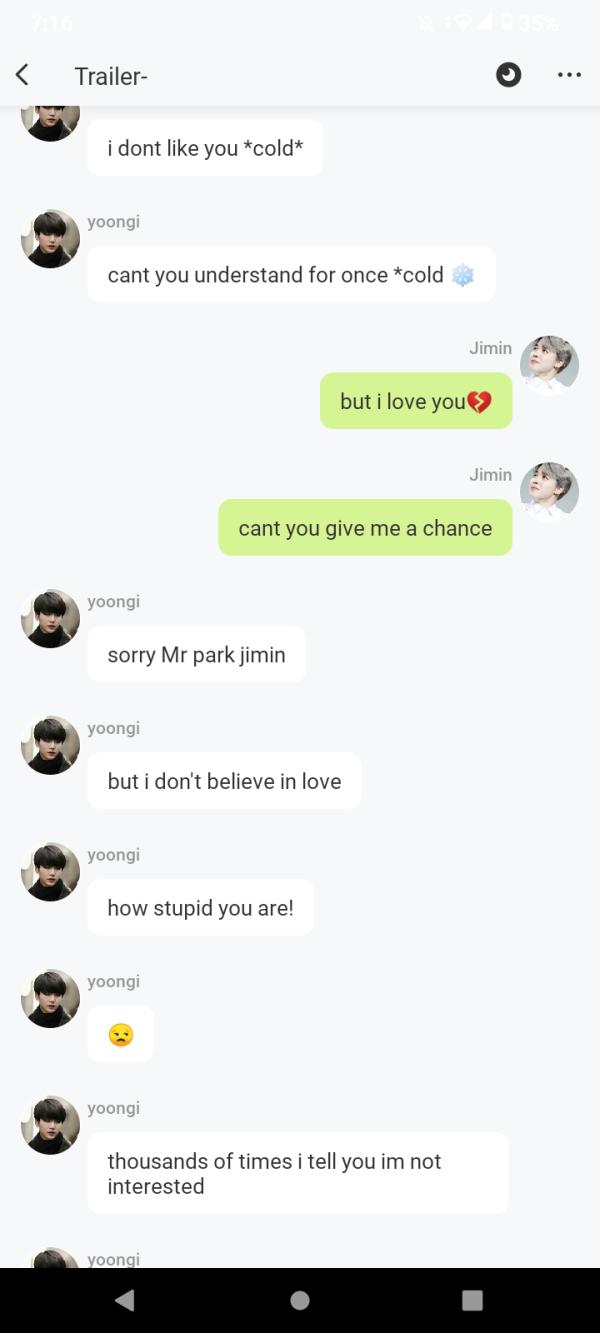Tap the 'cant you give me a chance' bubble
600x1333 pixels.
pyautogui.click(x=365, y=528)
